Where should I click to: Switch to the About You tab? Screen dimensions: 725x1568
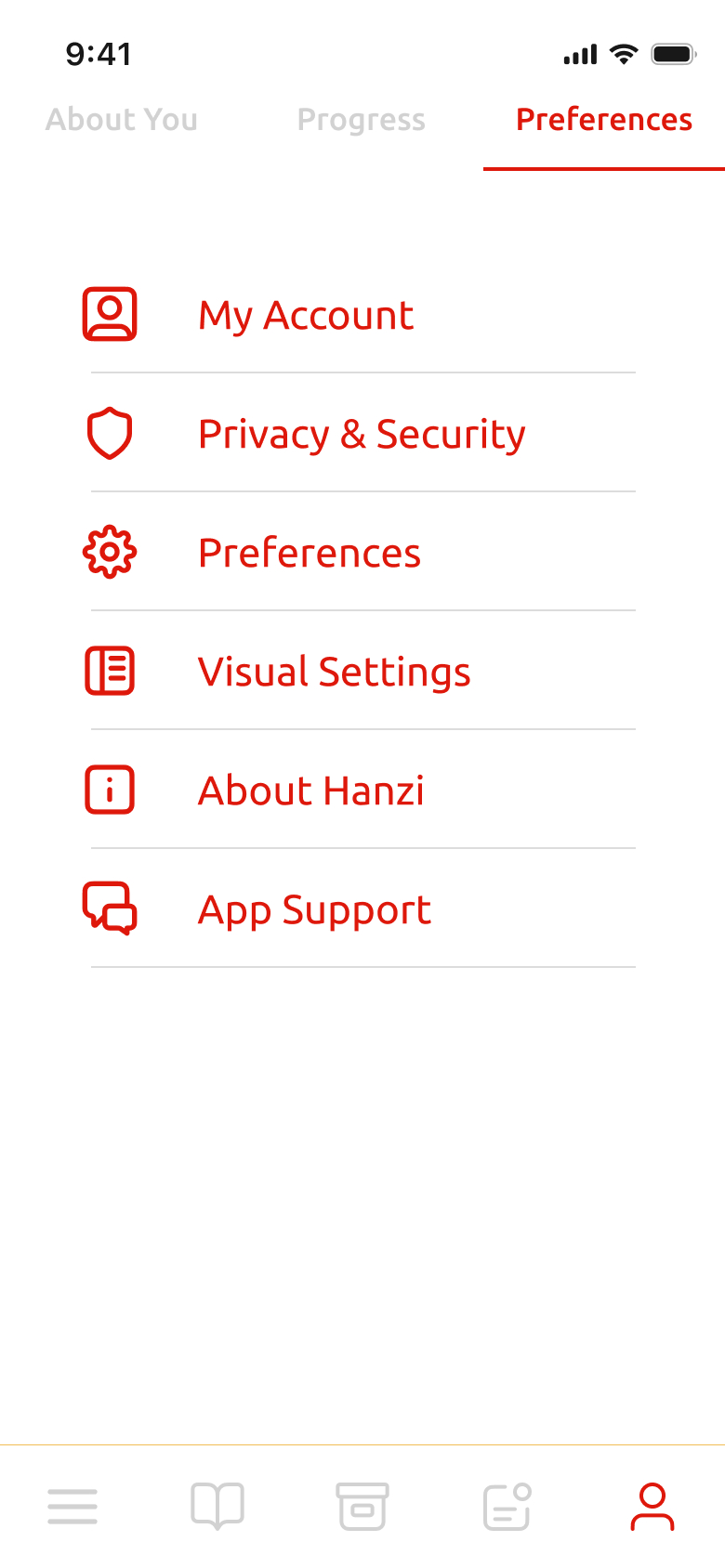121,120
